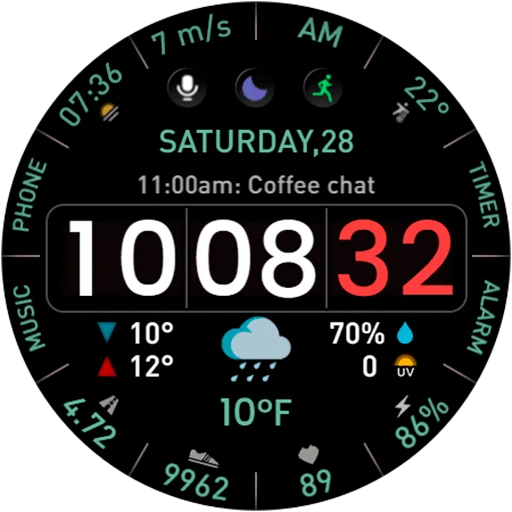Image resolution: width=512 pixels, height=512 pixels.
Task: Open the ALARM shortcut
Action: pyautogui.click(x=484, y=317)
